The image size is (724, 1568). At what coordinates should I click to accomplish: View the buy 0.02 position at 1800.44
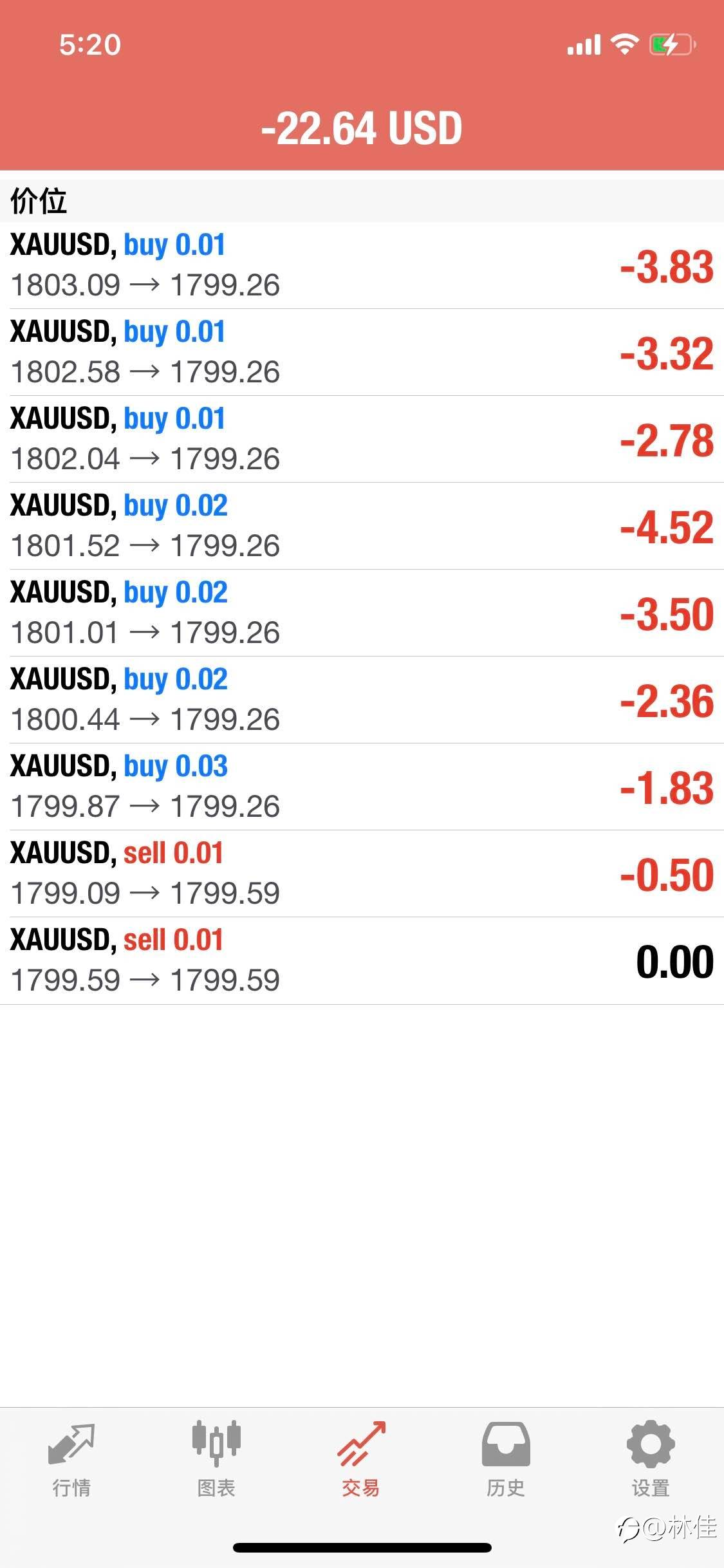(362, 700)
